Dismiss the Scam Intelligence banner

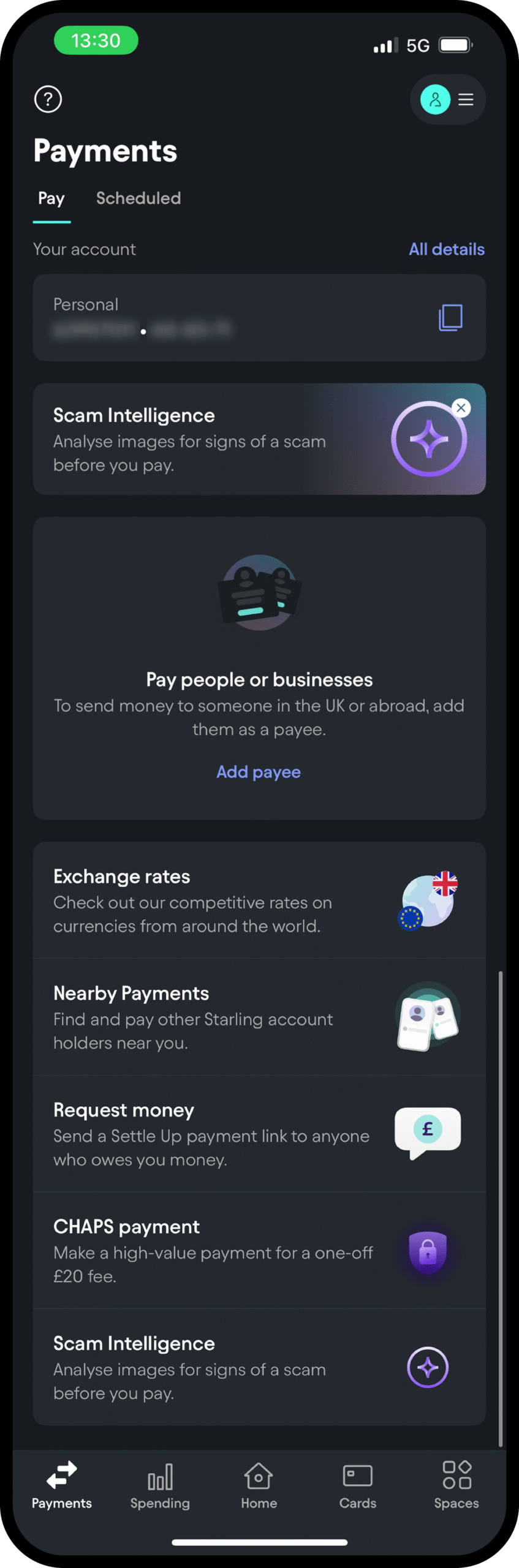click(461, 408)
